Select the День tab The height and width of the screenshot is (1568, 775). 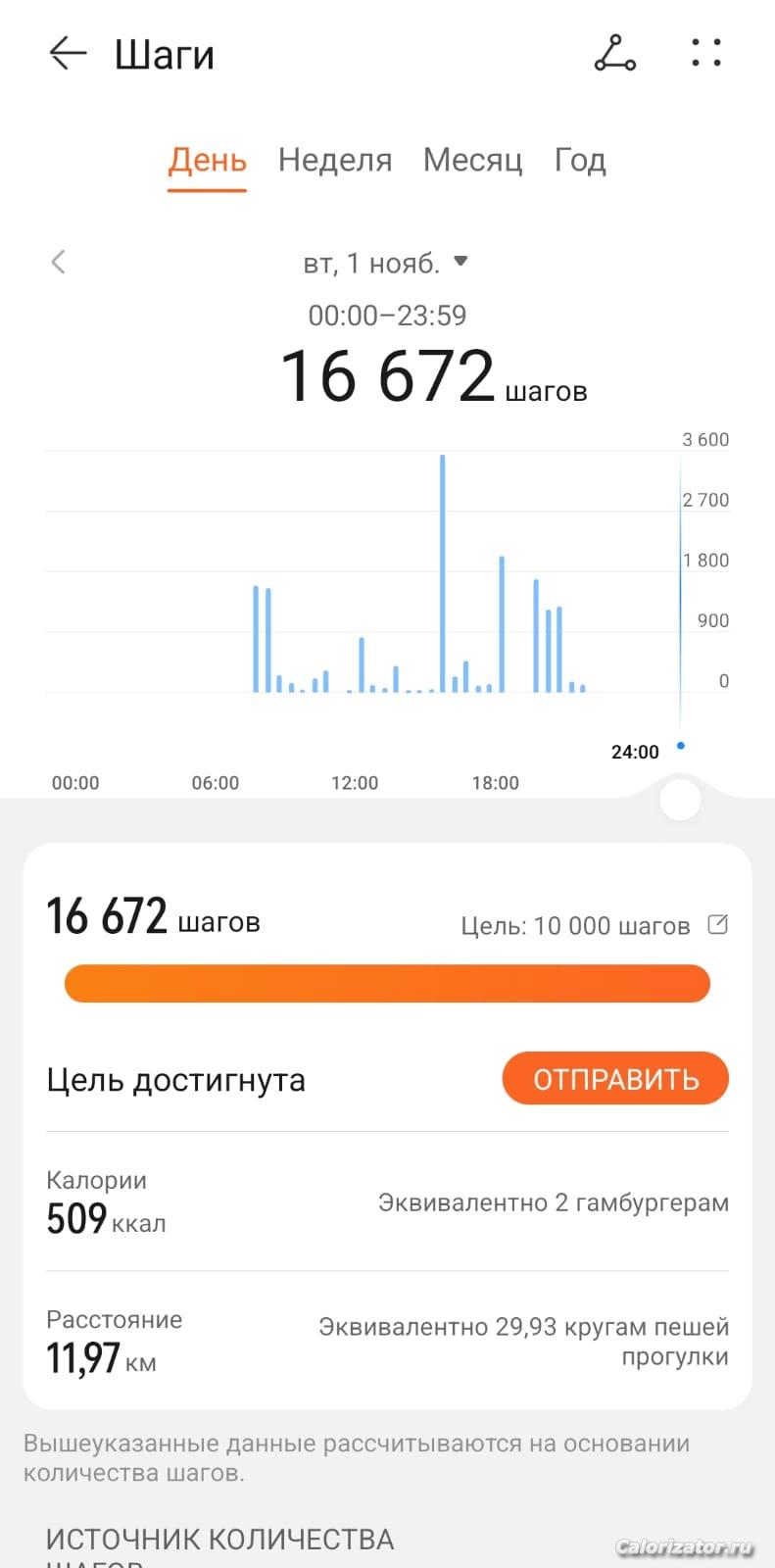[x=207, y=161]
